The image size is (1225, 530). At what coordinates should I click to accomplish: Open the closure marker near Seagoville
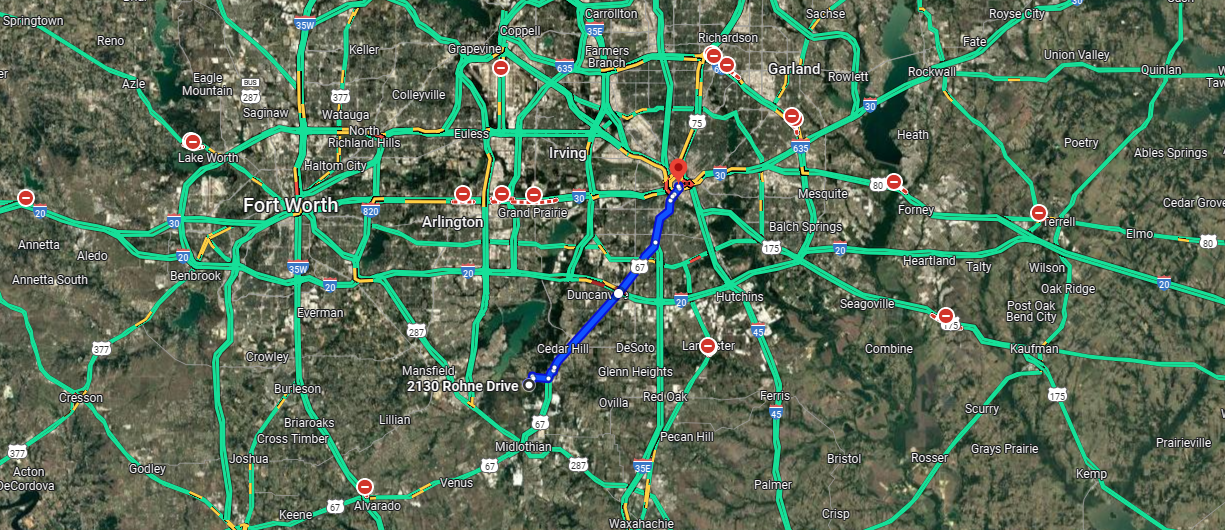point(945,316)
